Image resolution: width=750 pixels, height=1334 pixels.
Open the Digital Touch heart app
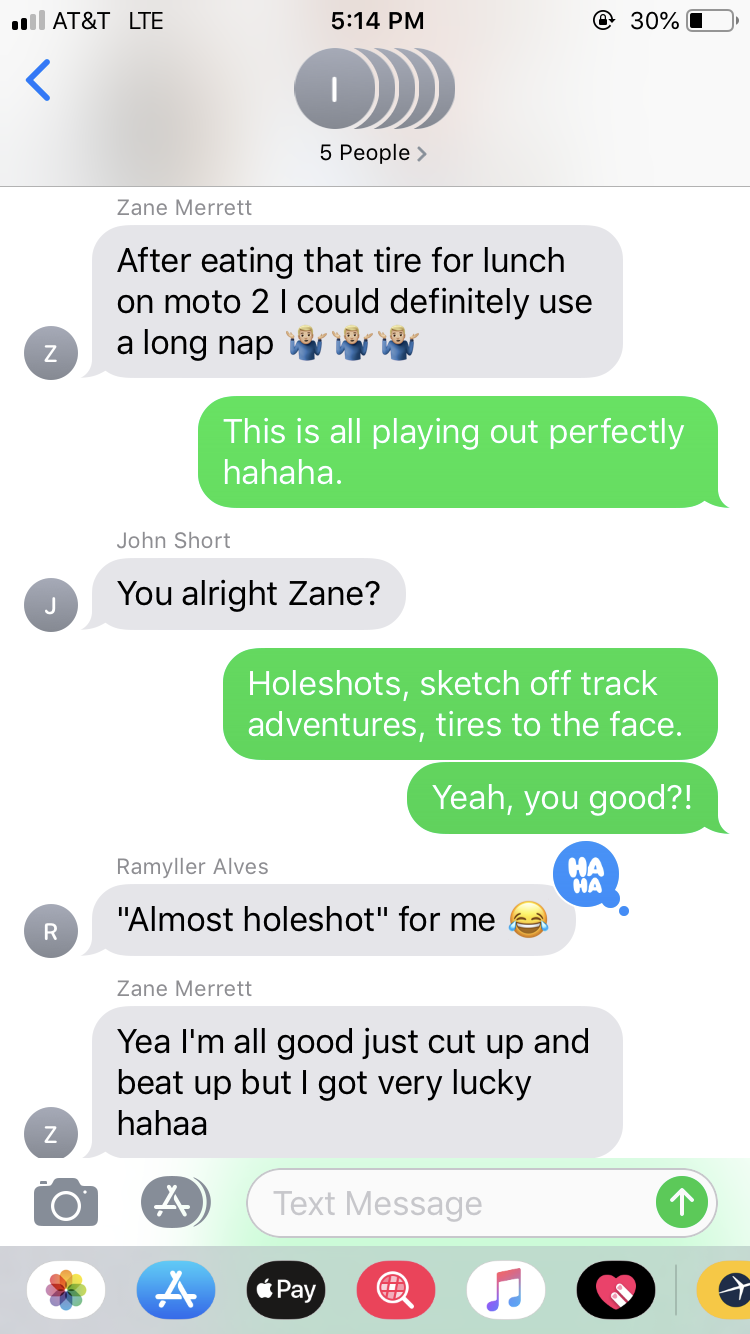point(615,1289)
